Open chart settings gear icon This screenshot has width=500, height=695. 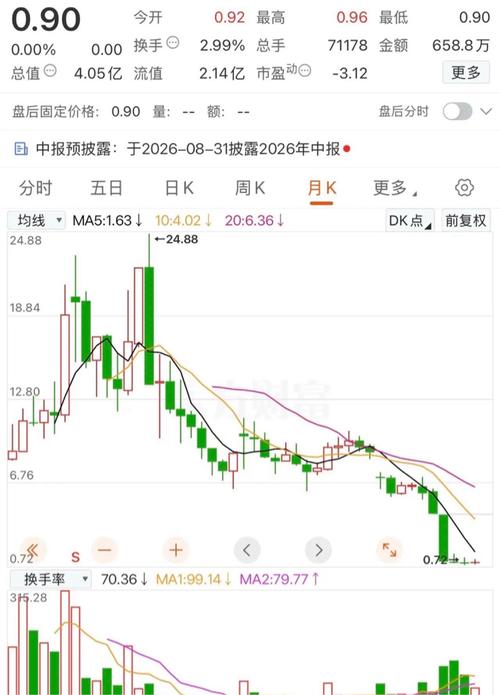tap(464, 188)
